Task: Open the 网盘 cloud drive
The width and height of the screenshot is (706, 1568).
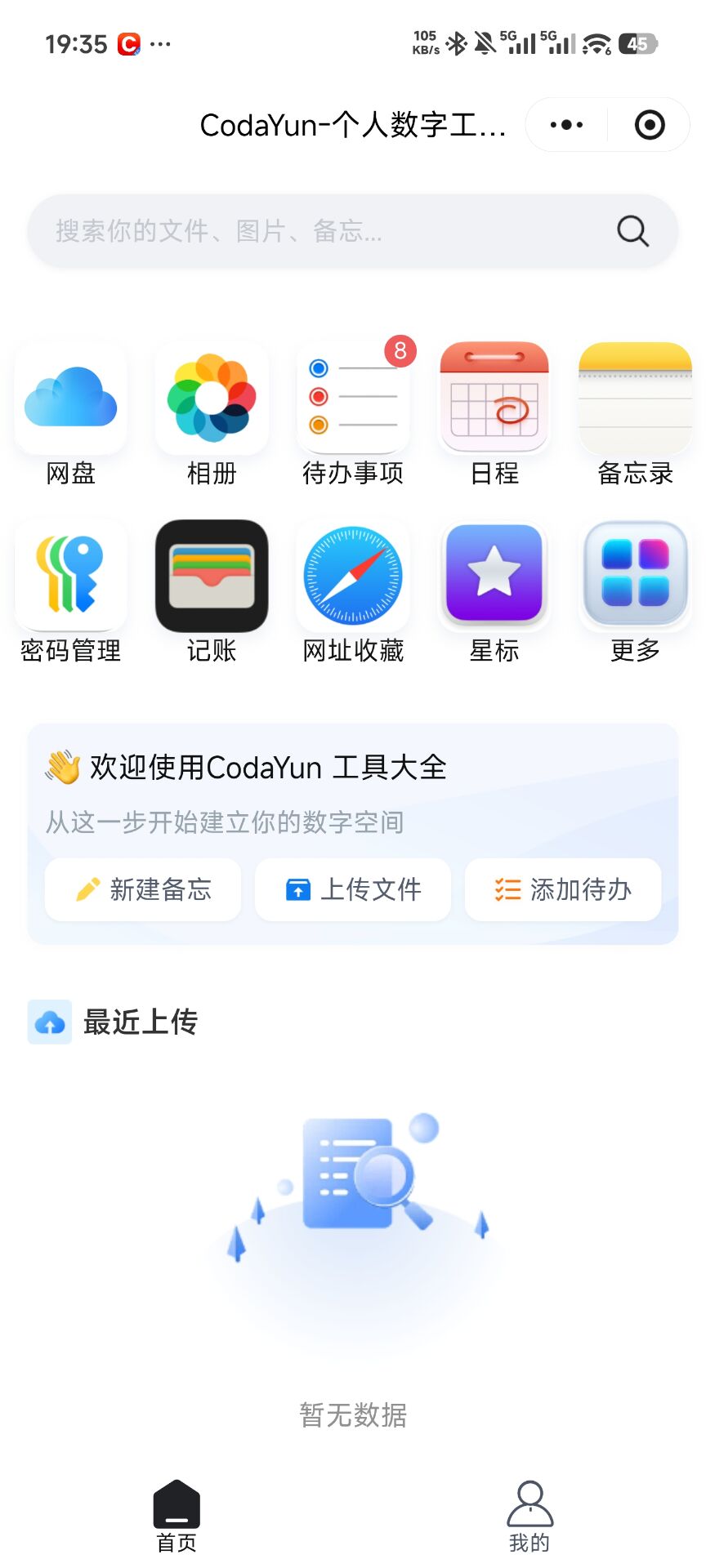Action: [71, 399]
